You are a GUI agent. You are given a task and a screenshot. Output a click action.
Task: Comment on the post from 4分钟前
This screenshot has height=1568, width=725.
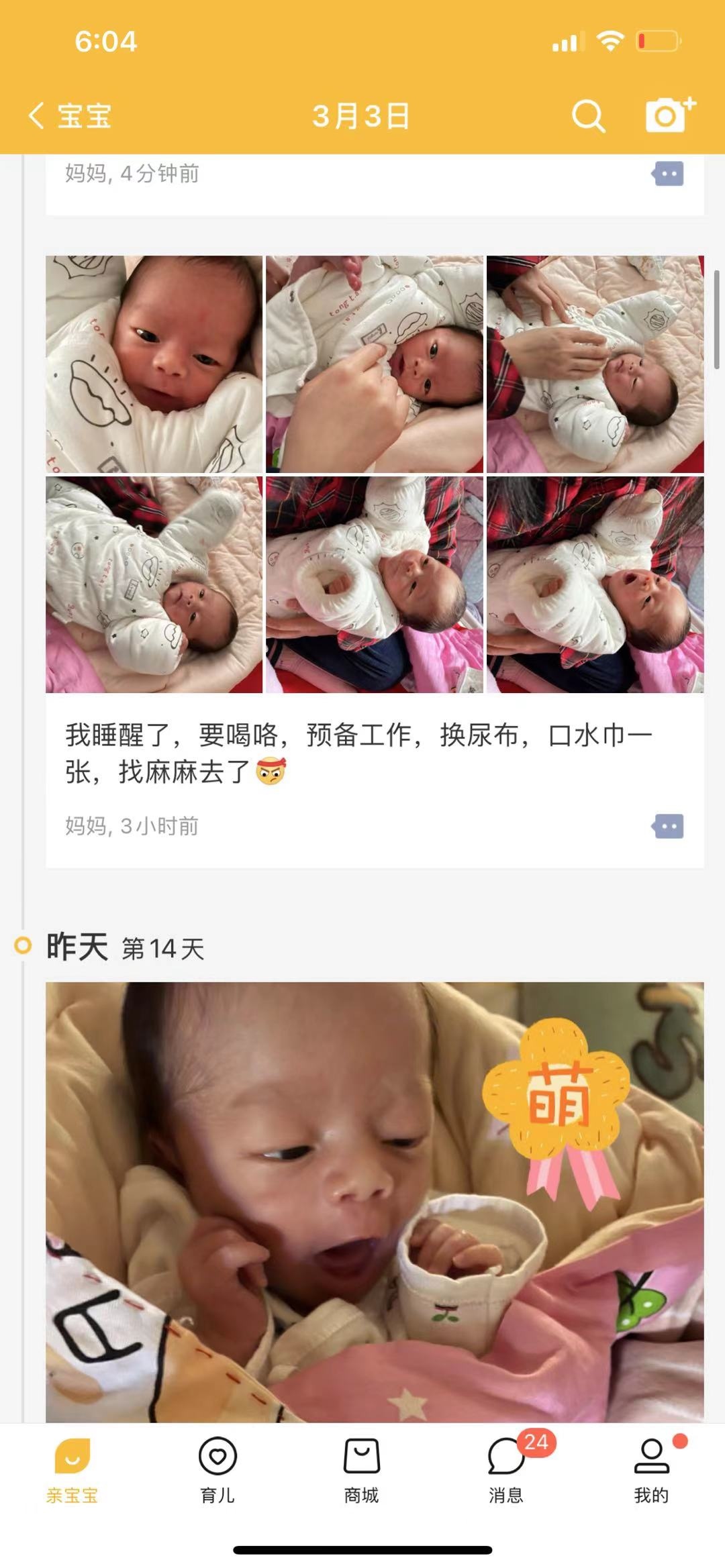[667, 174]
